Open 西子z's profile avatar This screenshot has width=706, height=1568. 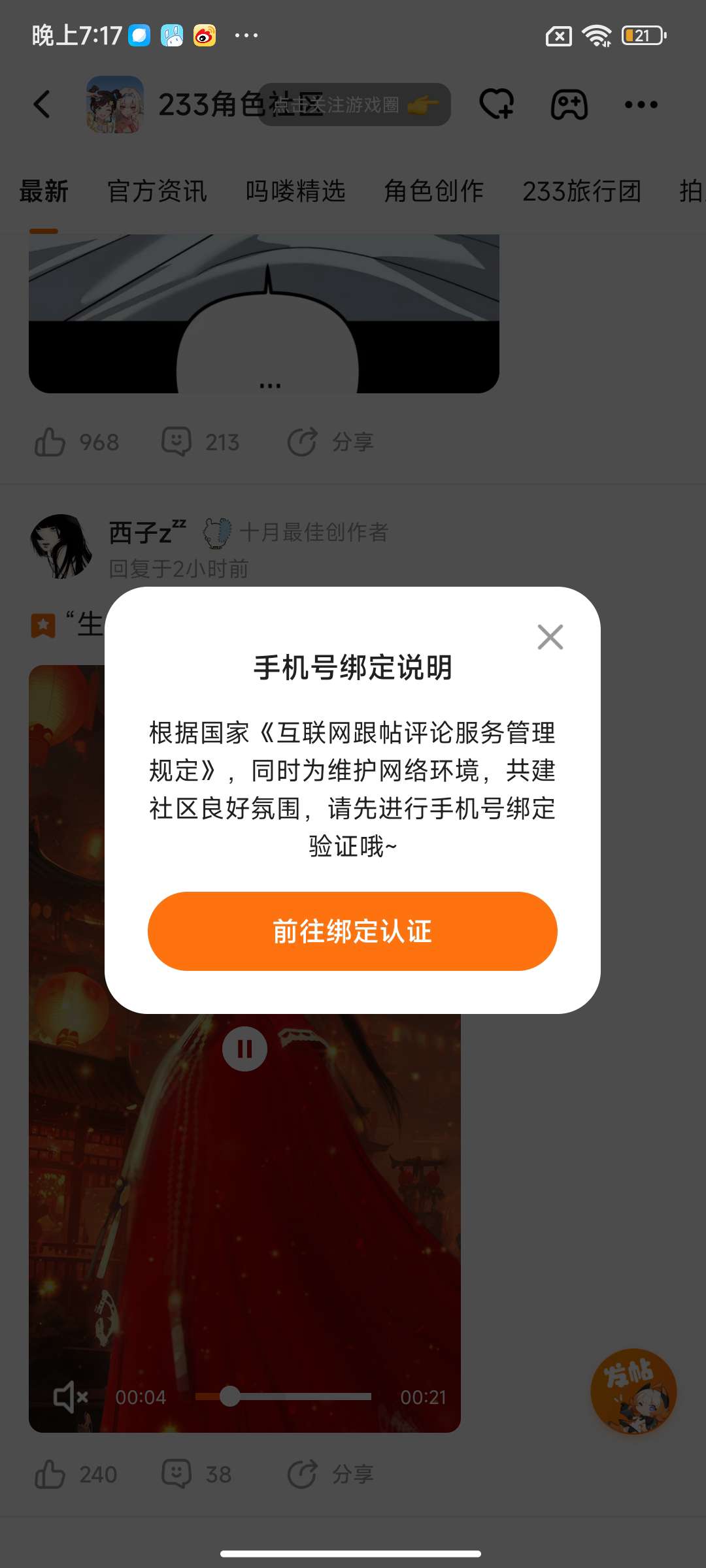click(x=60, y=546)
